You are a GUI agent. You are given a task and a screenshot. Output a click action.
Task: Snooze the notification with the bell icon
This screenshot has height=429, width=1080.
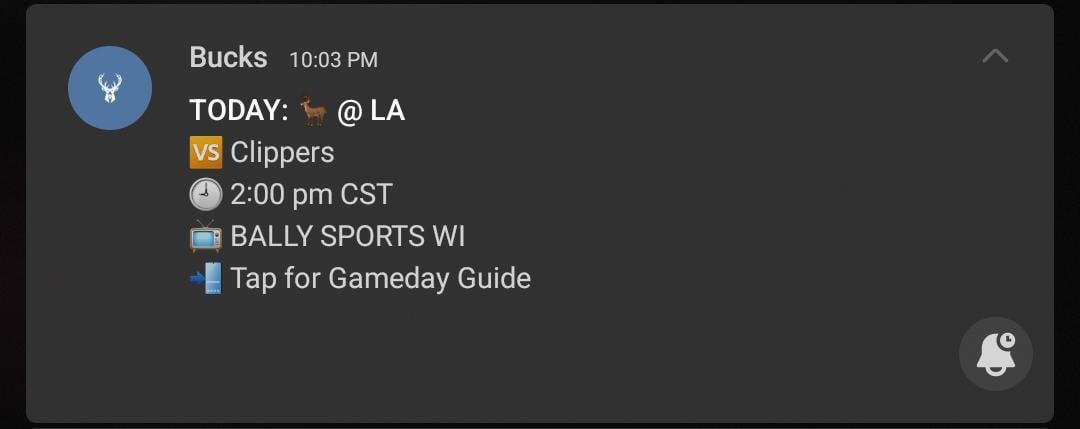(995, 353)
